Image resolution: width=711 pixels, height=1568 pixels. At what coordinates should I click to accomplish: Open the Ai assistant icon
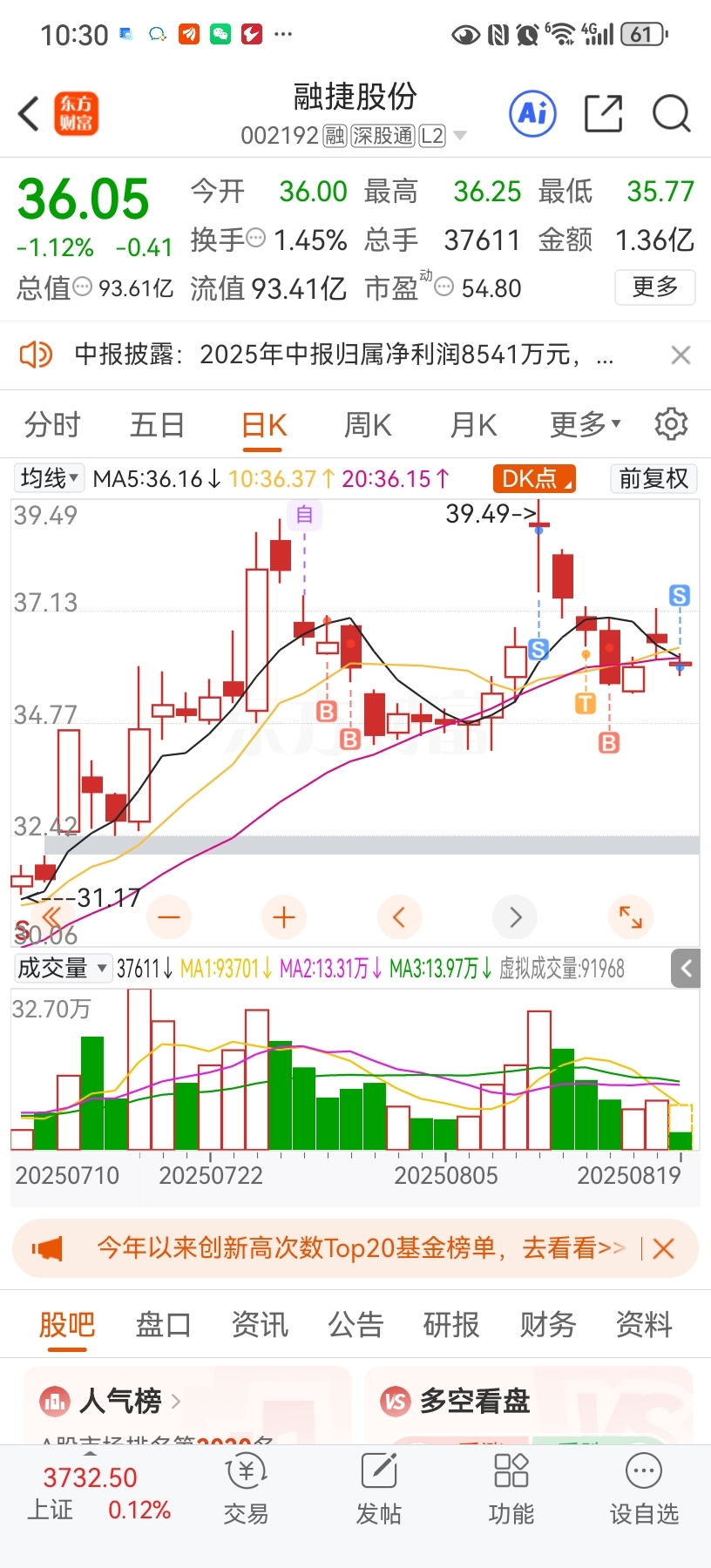click(x=533, y=113)
